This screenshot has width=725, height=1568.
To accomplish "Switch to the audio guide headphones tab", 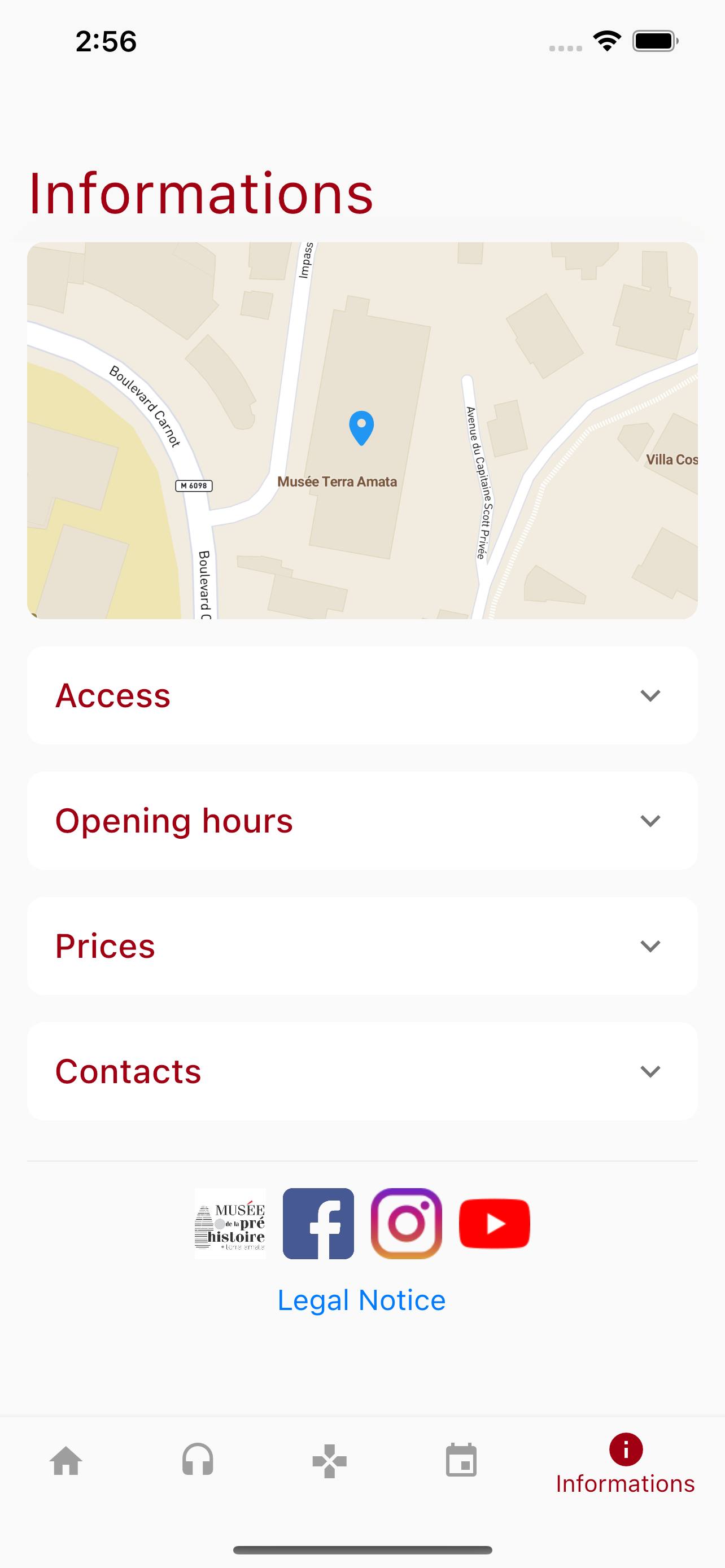I will pyautogui.click(x=198, y=1460).
